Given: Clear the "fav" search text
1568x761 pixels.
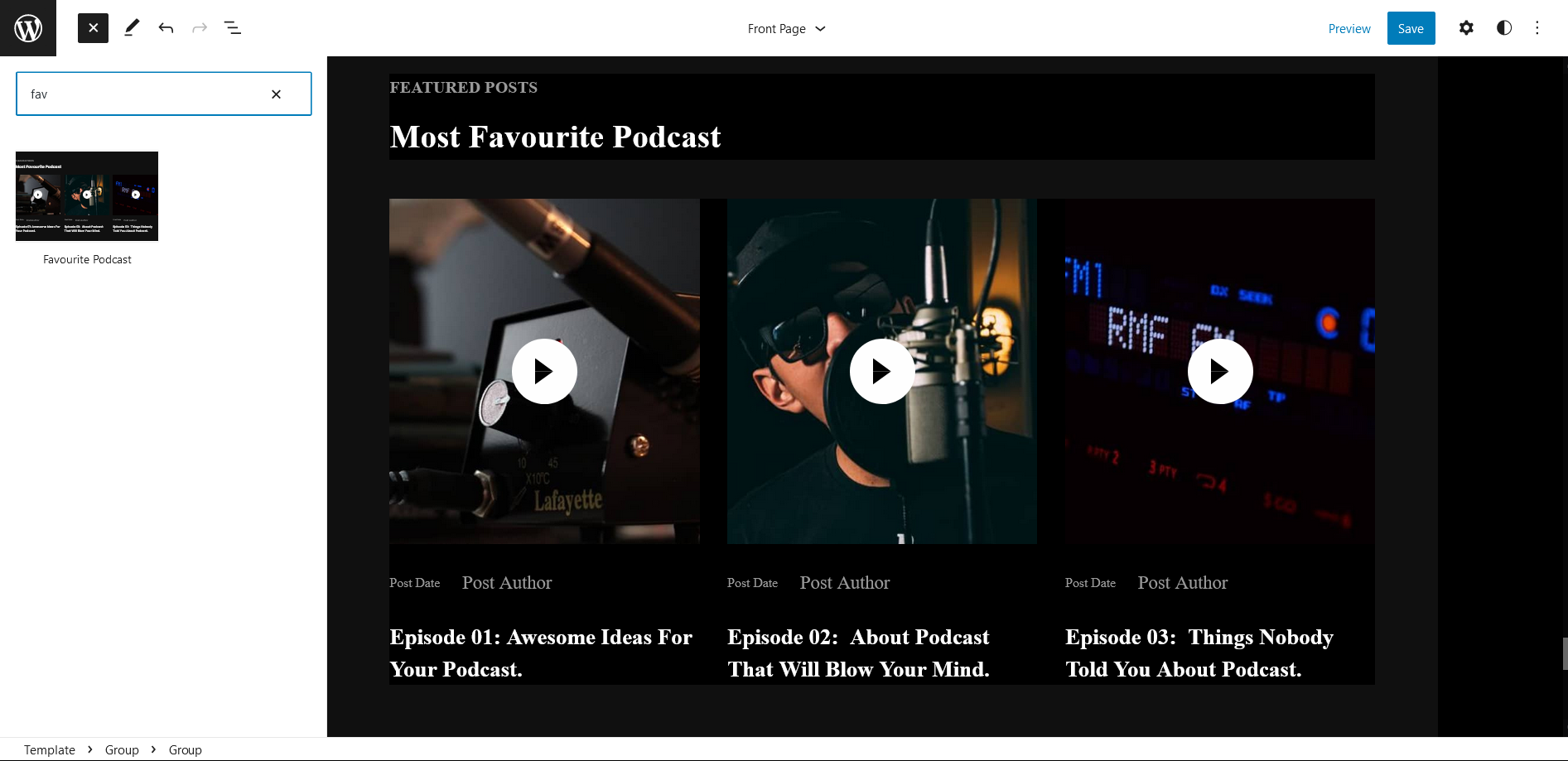Looking at the screenshot, I should pyautogui.click(x=276, y=94).
